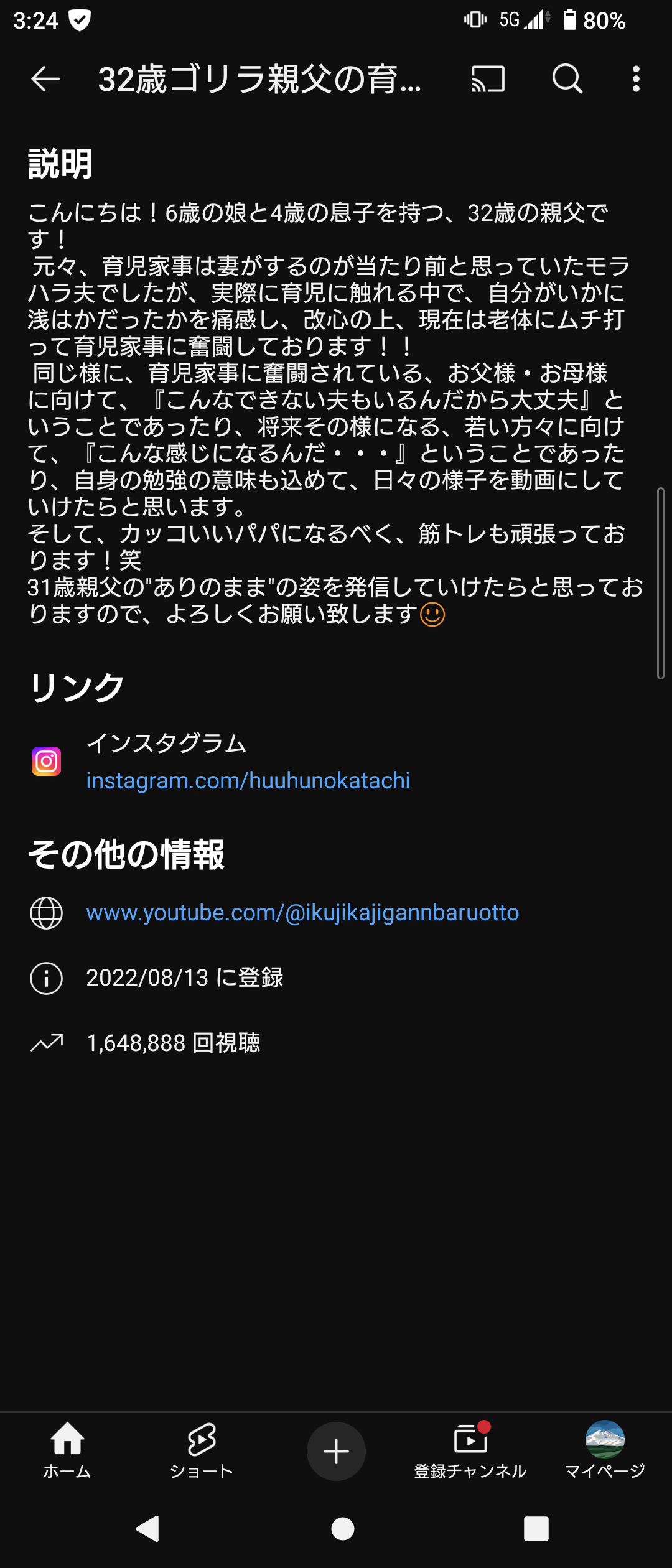Open the youtube.com/@ikujikajigannbaruotto link
Image resolution: width=672 pixels, height=1568 pixels.
click(302, 912)
